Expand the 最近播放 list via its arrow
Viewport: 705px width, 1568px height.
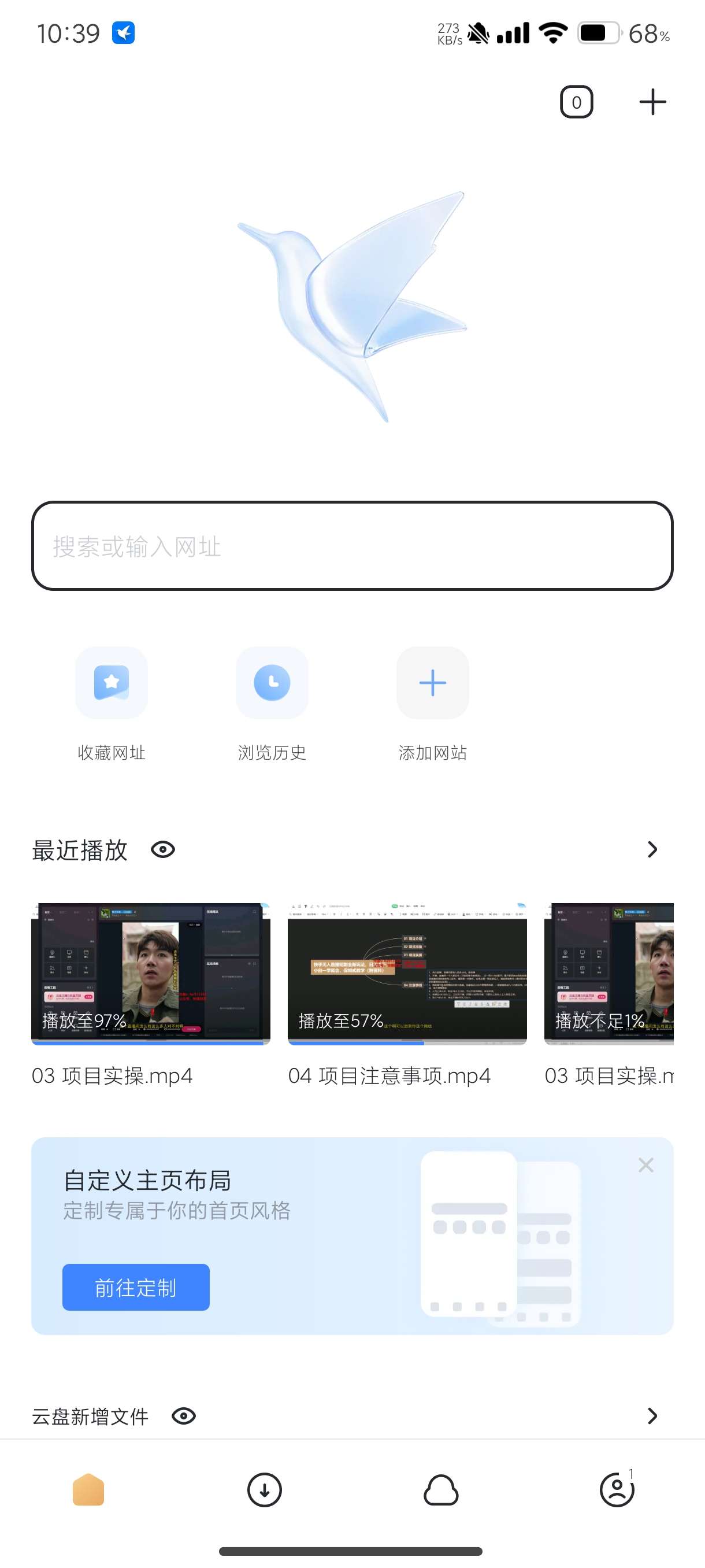652,849
